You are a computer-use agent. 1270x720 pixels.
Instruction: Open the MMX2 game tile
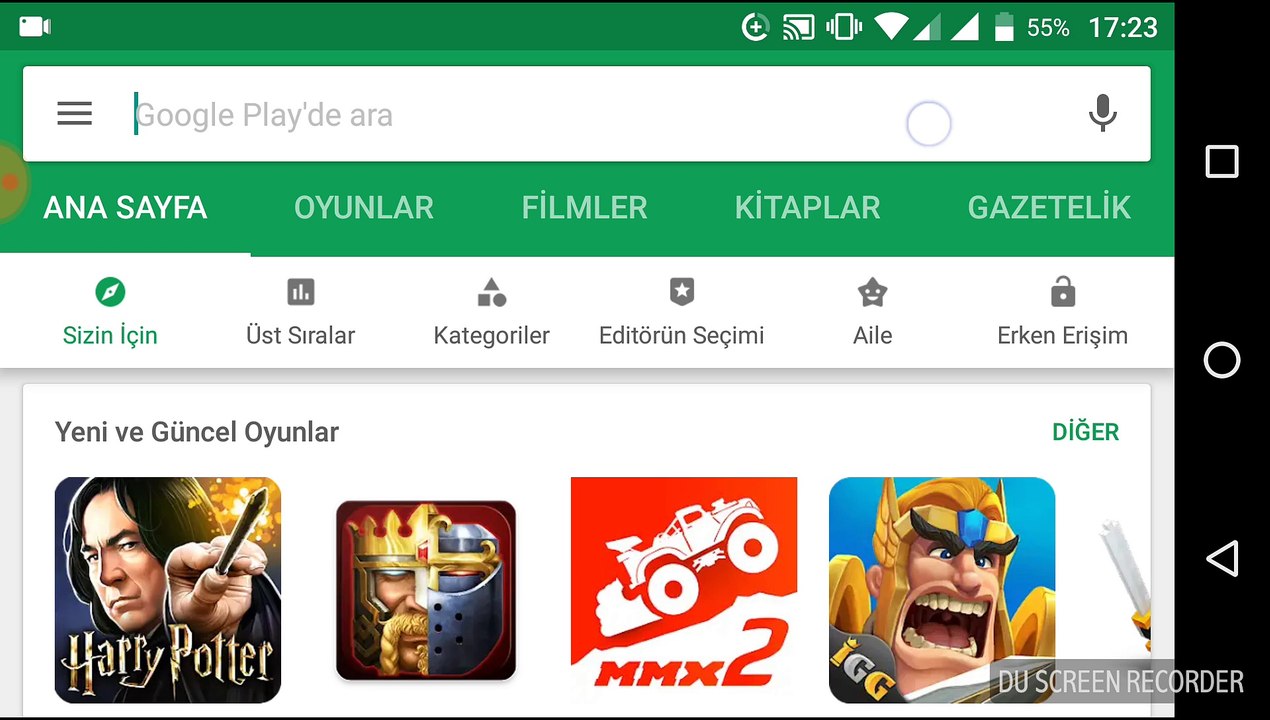(684, 590)
